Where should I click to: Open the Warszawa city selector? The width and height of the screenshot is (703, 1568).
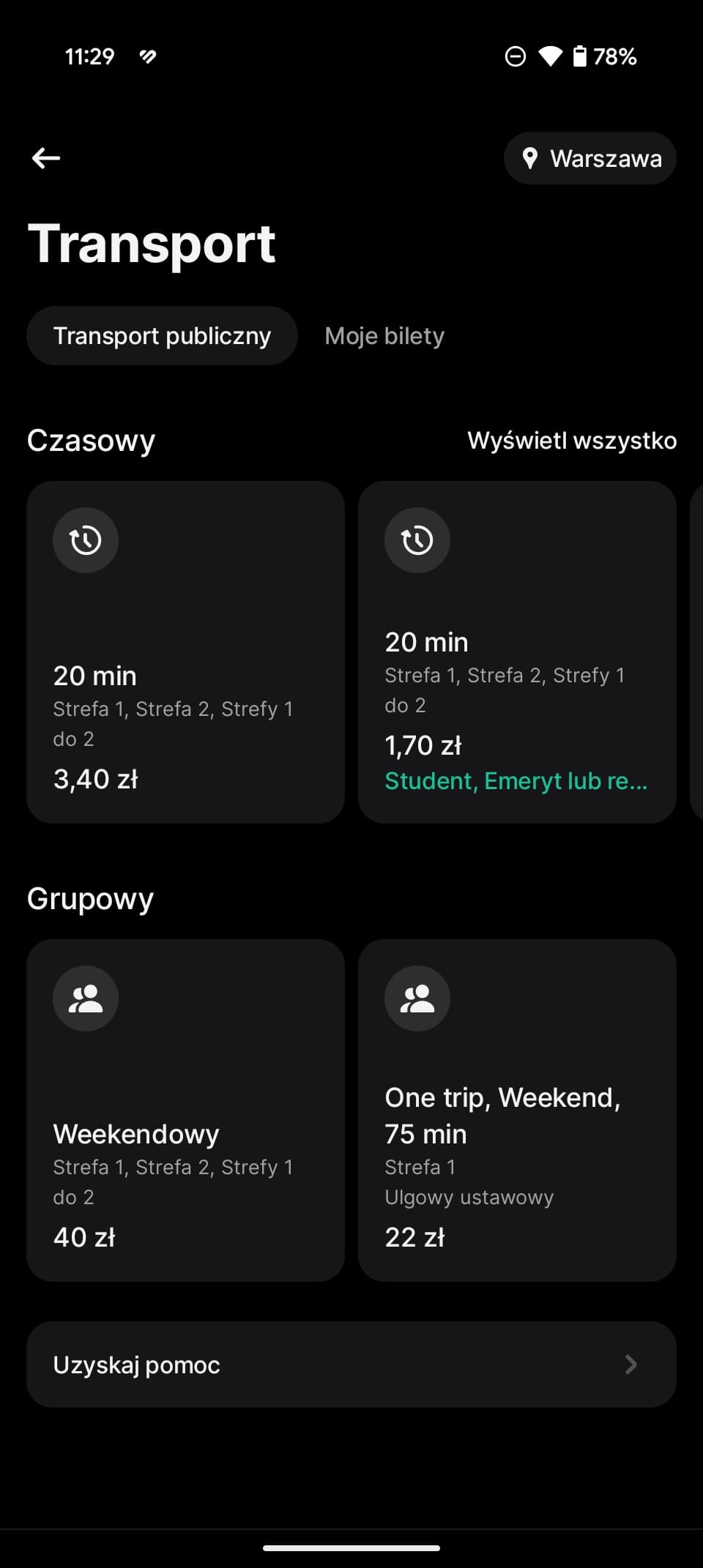[x=589, y=158]
